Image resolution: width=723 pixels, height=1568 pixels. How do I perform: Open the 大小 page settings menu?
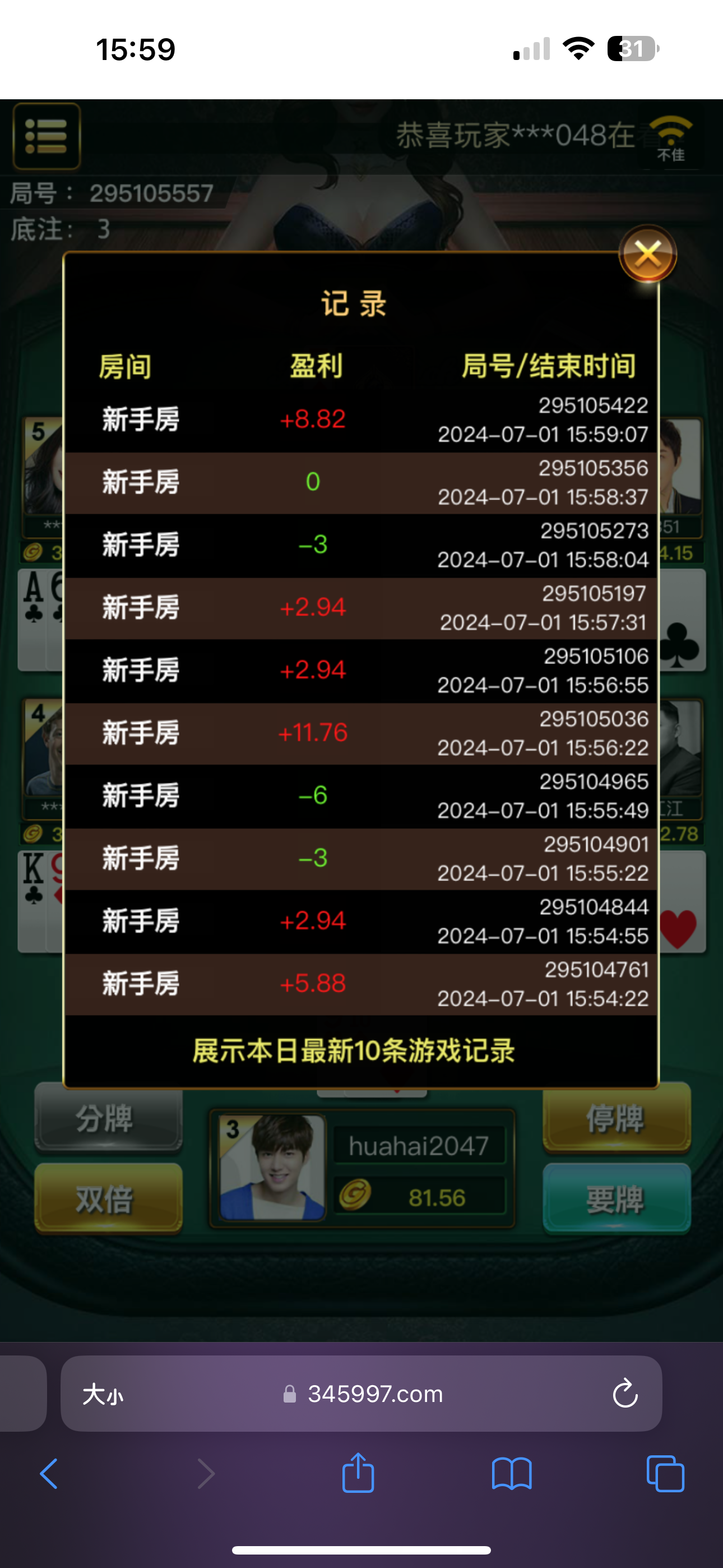click(x=103, y=1394)
